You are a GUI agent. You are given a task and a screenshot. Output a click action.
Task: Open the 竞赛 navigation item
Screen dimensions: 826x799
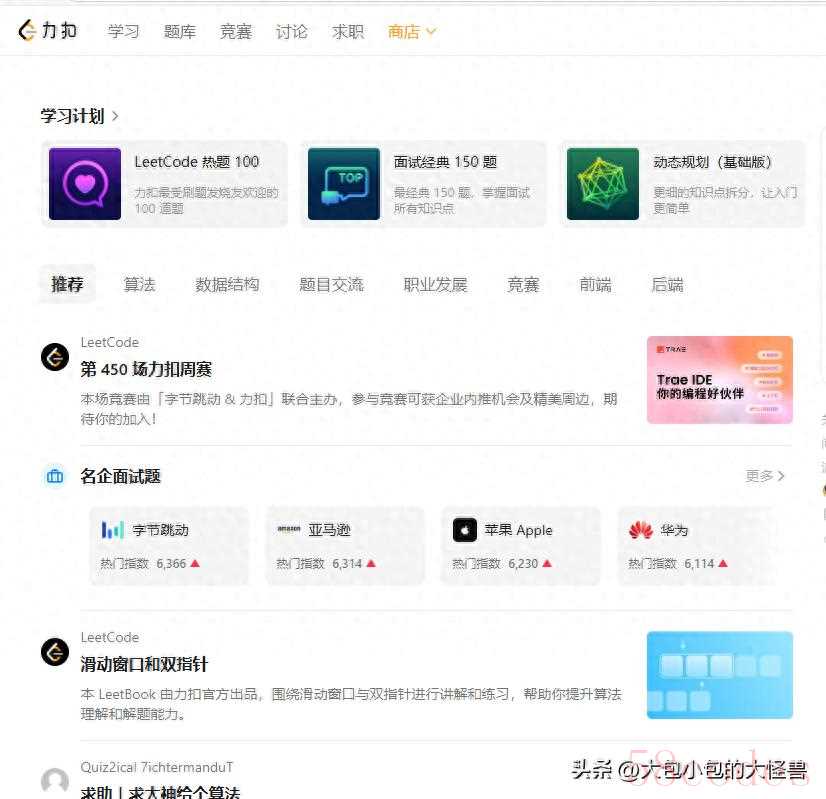235,31
